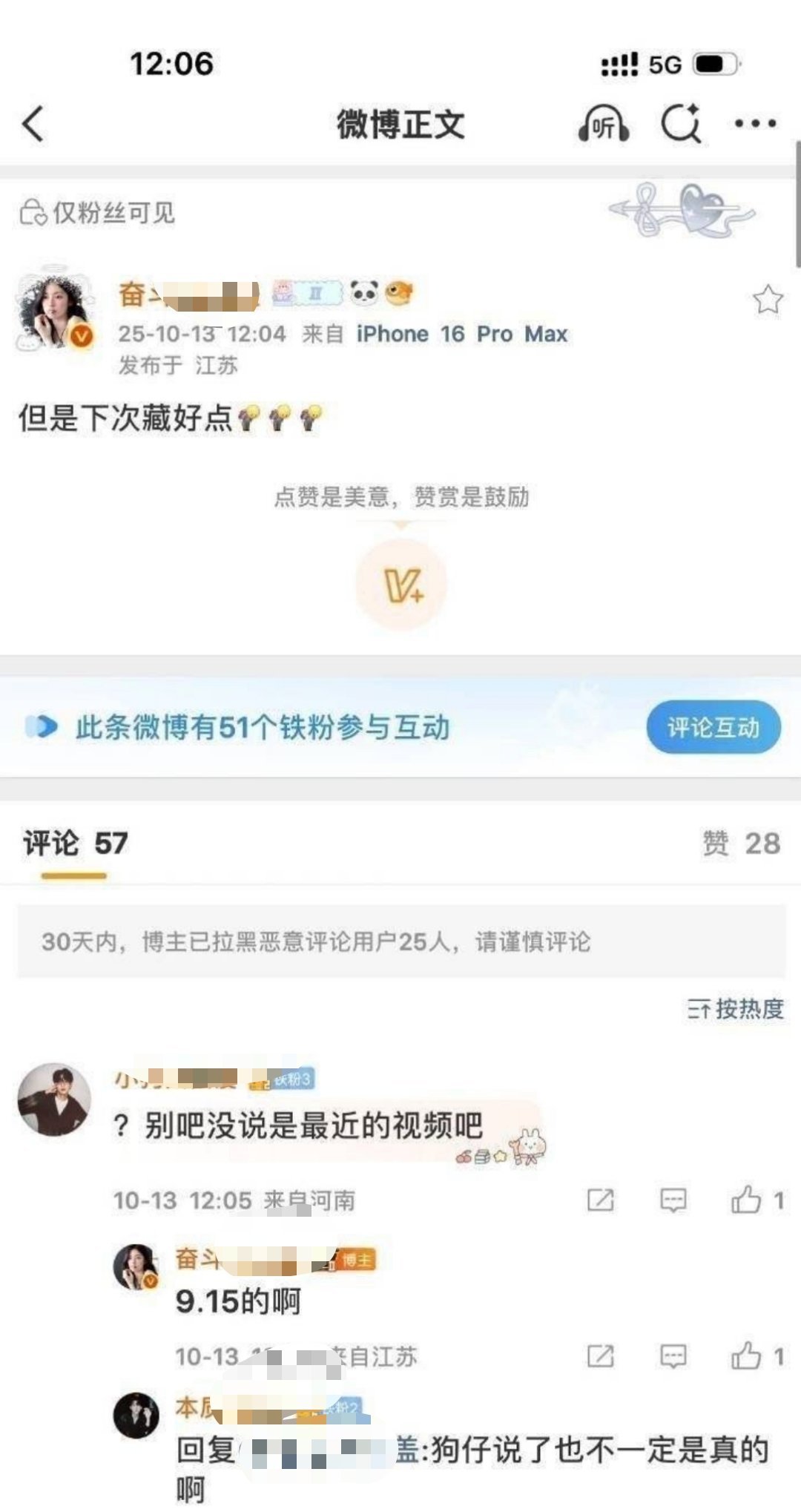Like the comment 别吧没说是最近的视频吧
Viewport: 801px width, 1512px height.
748,1200
